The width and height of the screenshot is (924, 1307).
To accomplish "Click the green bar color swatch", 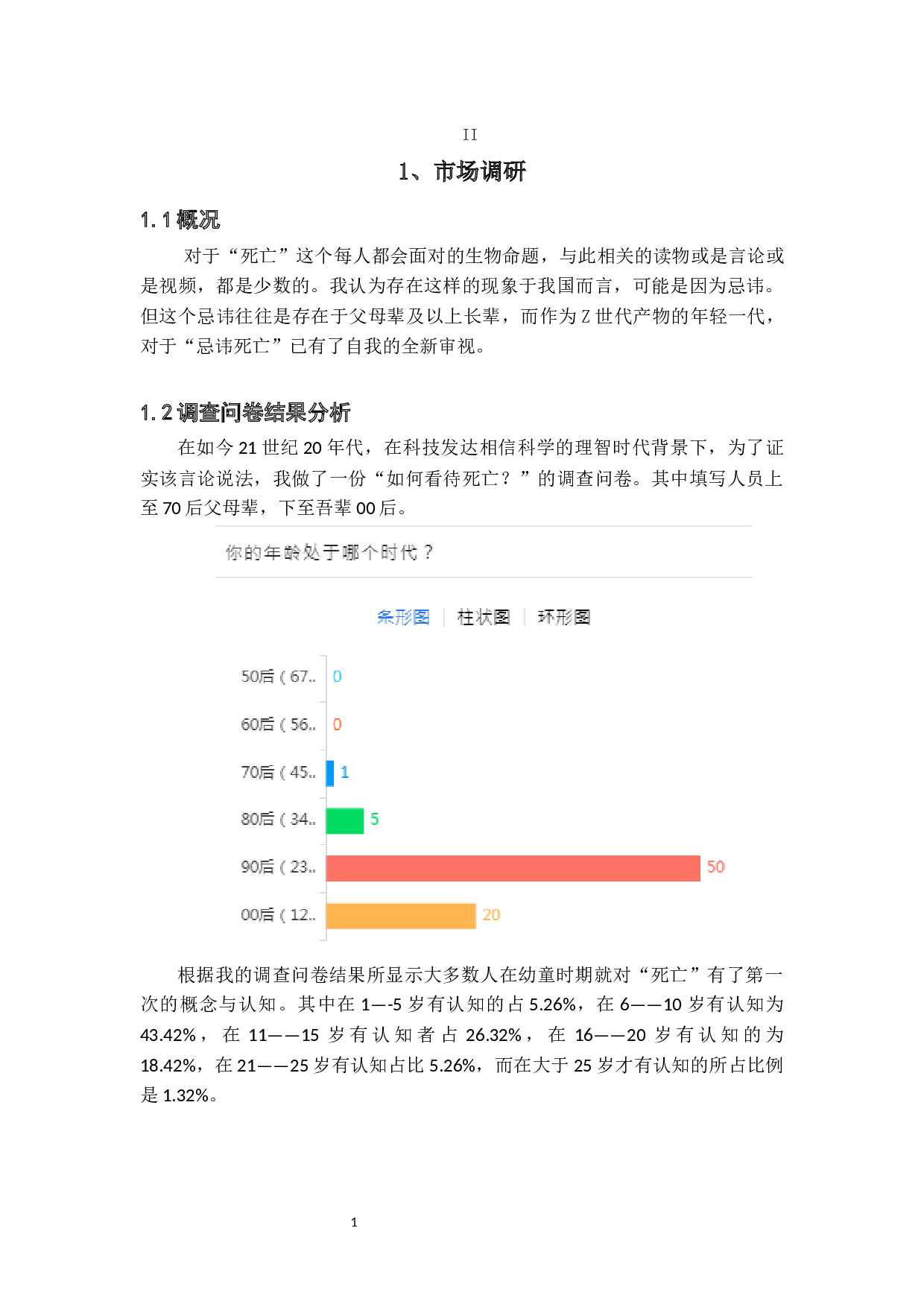I will coord(346,819).
